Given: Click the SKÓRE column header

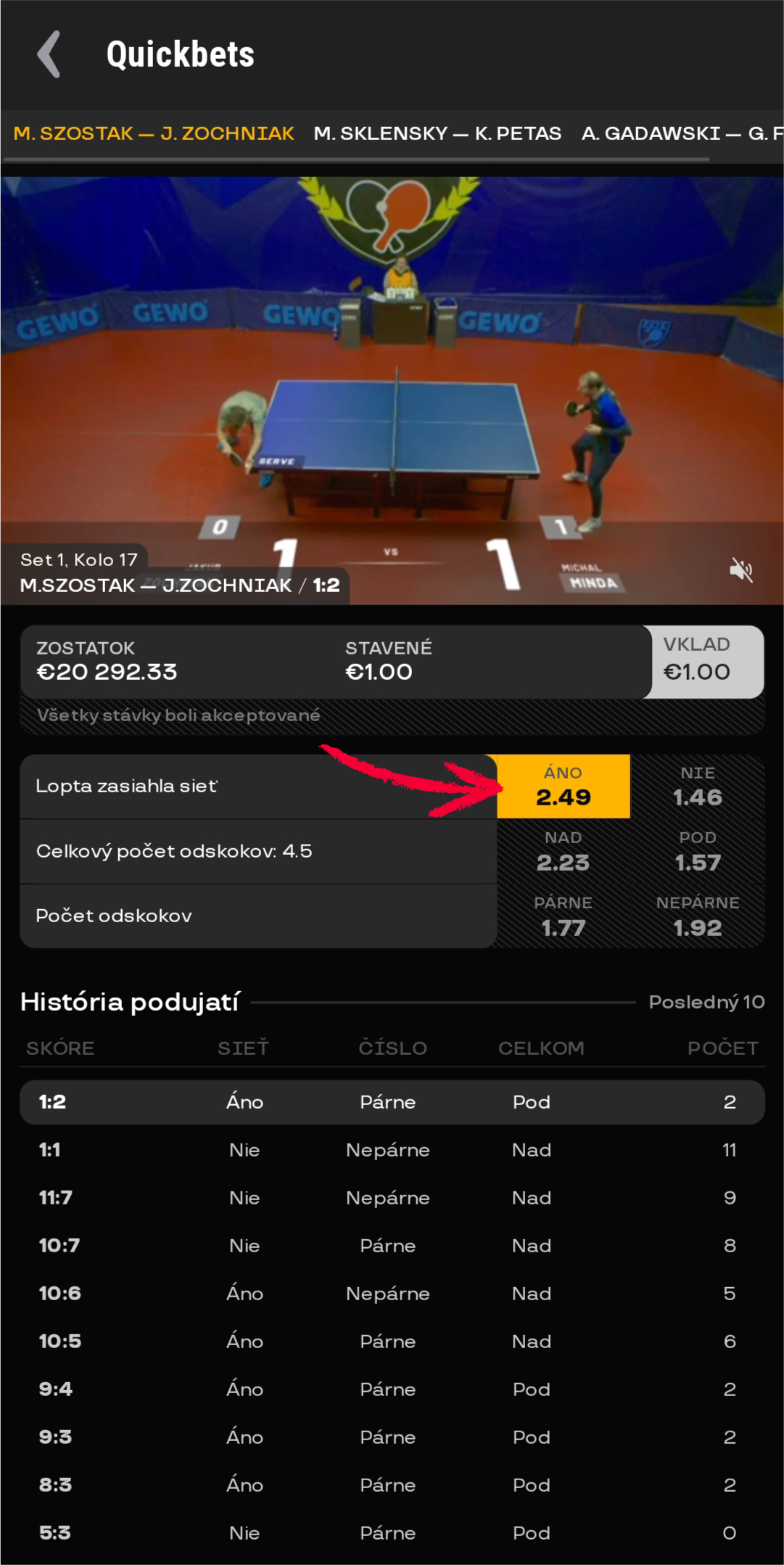Looking at the screenshot, I should tap(60, 1048).
